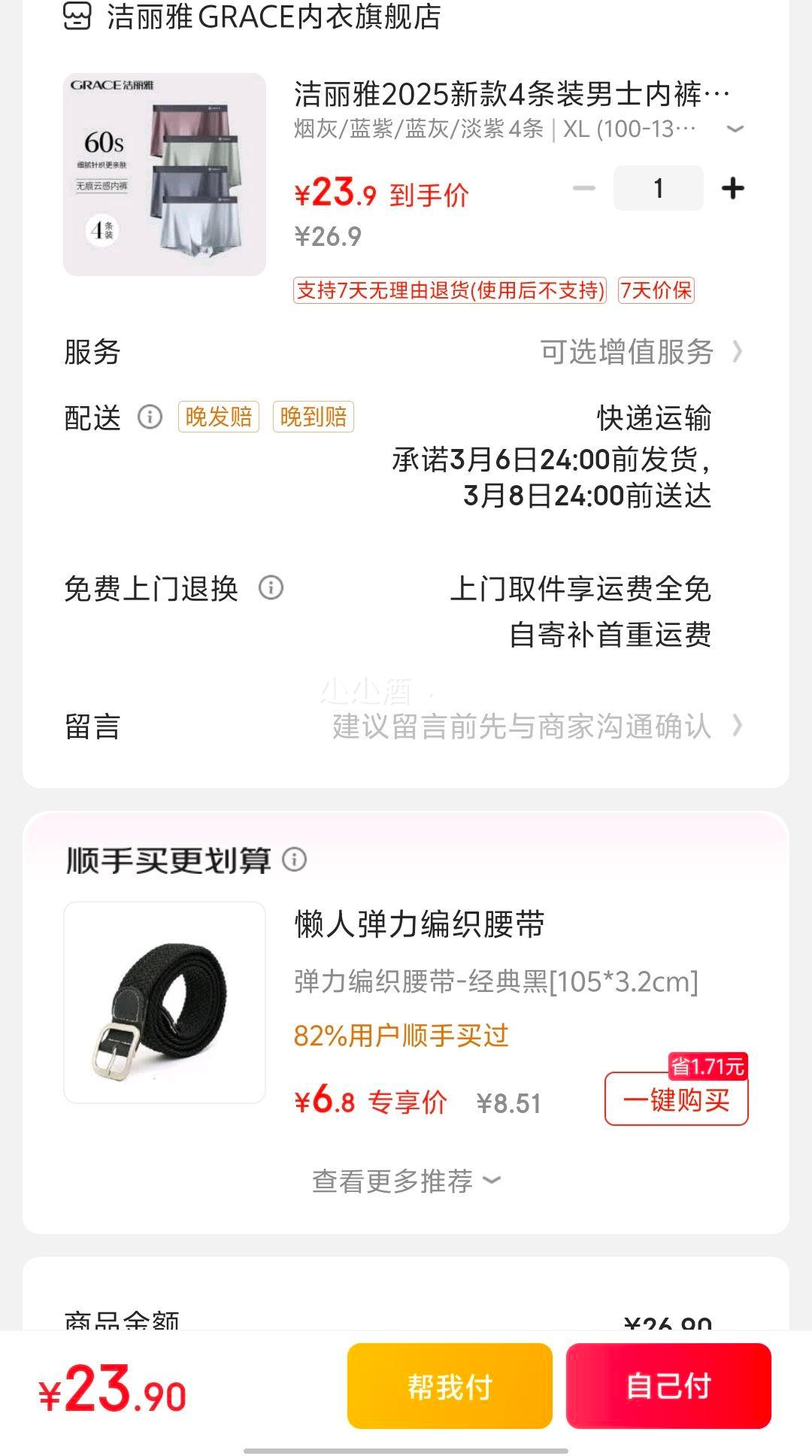This screenshot has width=812, height=1456.
Task: Open the underwear product thumbnail
Action: point(165,174)
